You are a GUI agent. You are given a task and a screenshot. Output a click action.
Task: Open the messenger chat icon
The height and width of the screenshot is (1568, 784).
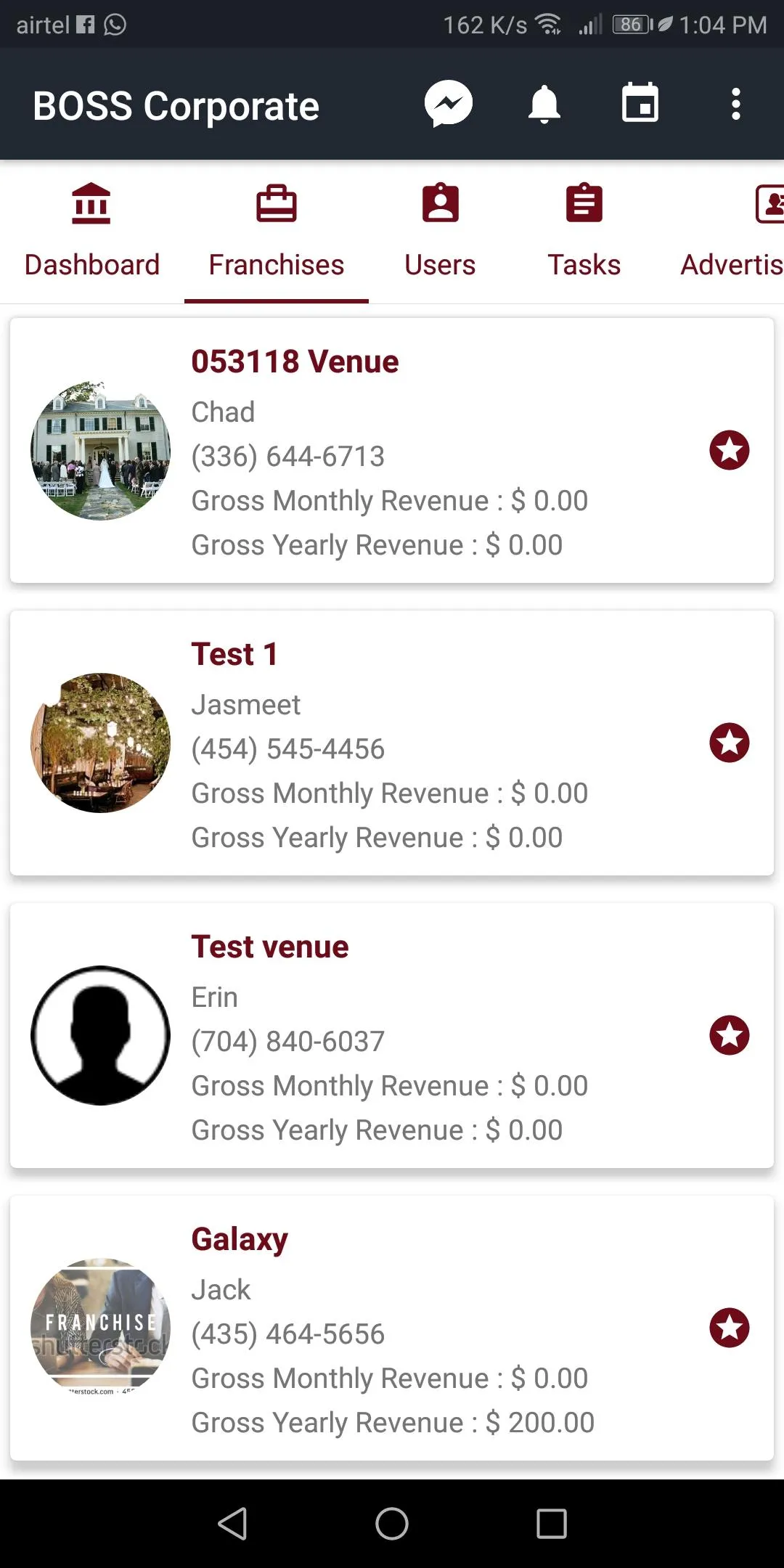(x=449, y=104)
